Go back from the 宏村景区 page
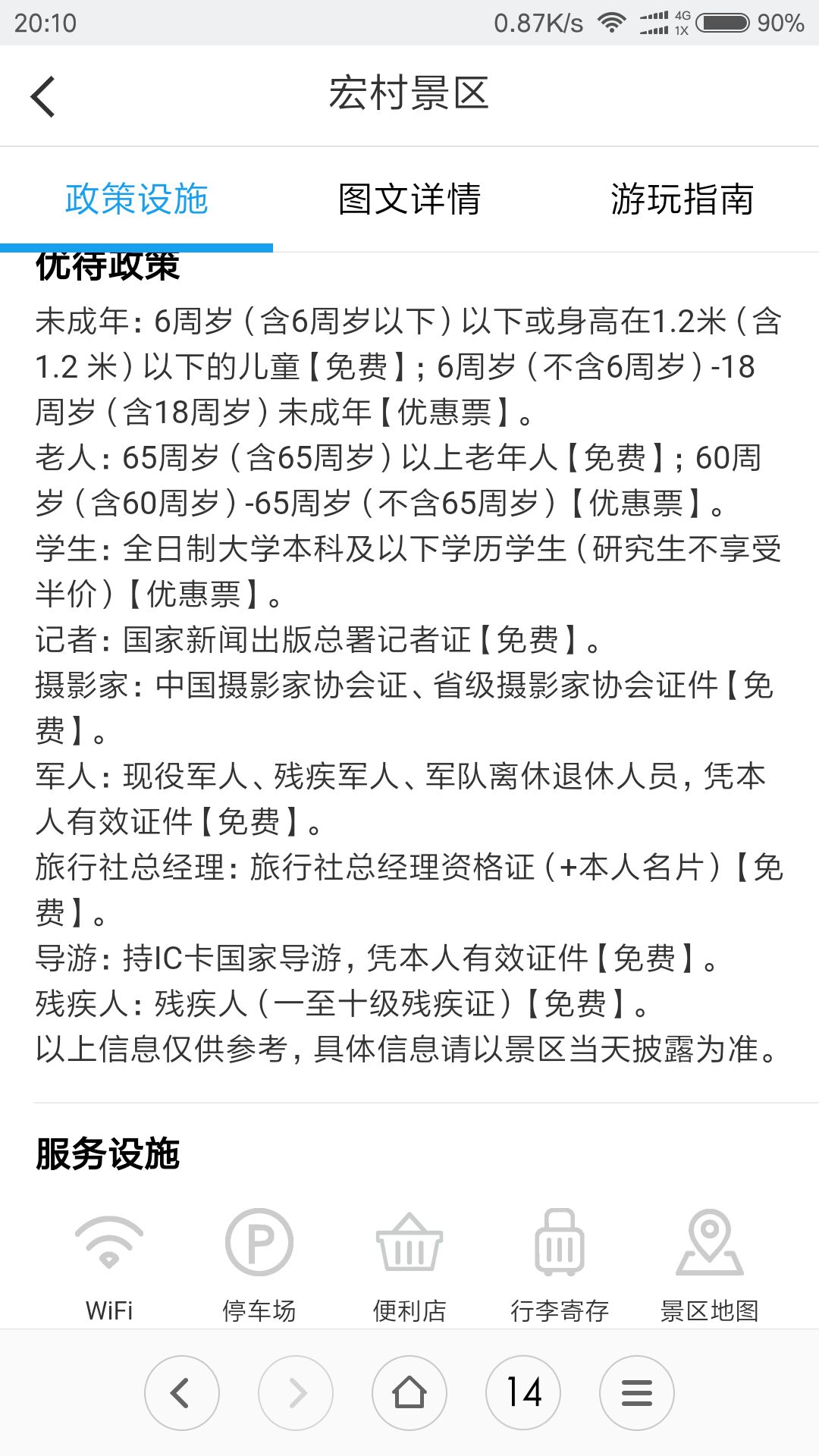The height and width of the screenshot is (1456, 819). pos(43,96)
